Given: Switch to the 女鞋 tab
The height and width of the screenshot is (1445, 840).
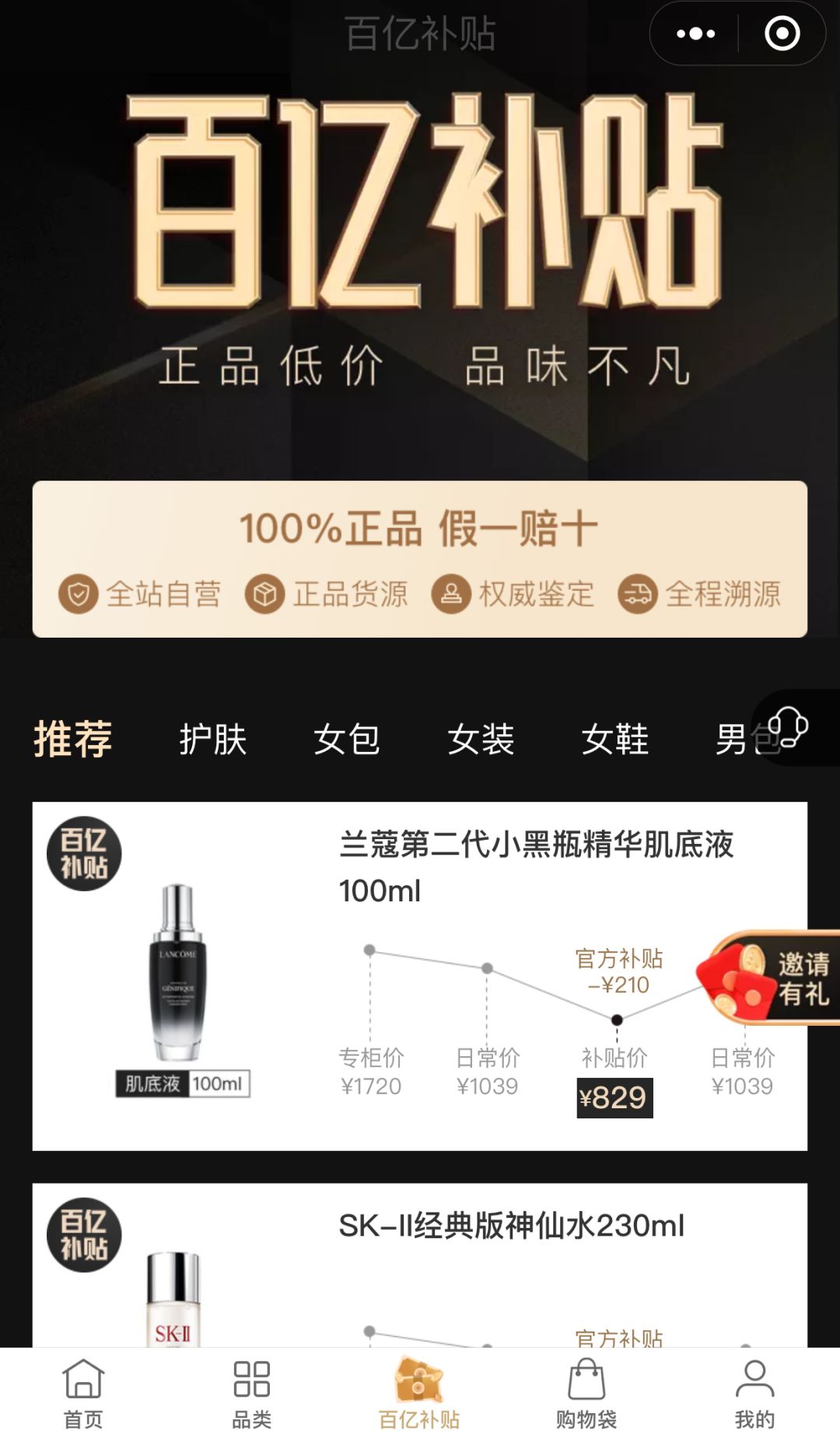Looking at the screenshot, I should click(614, 739).
